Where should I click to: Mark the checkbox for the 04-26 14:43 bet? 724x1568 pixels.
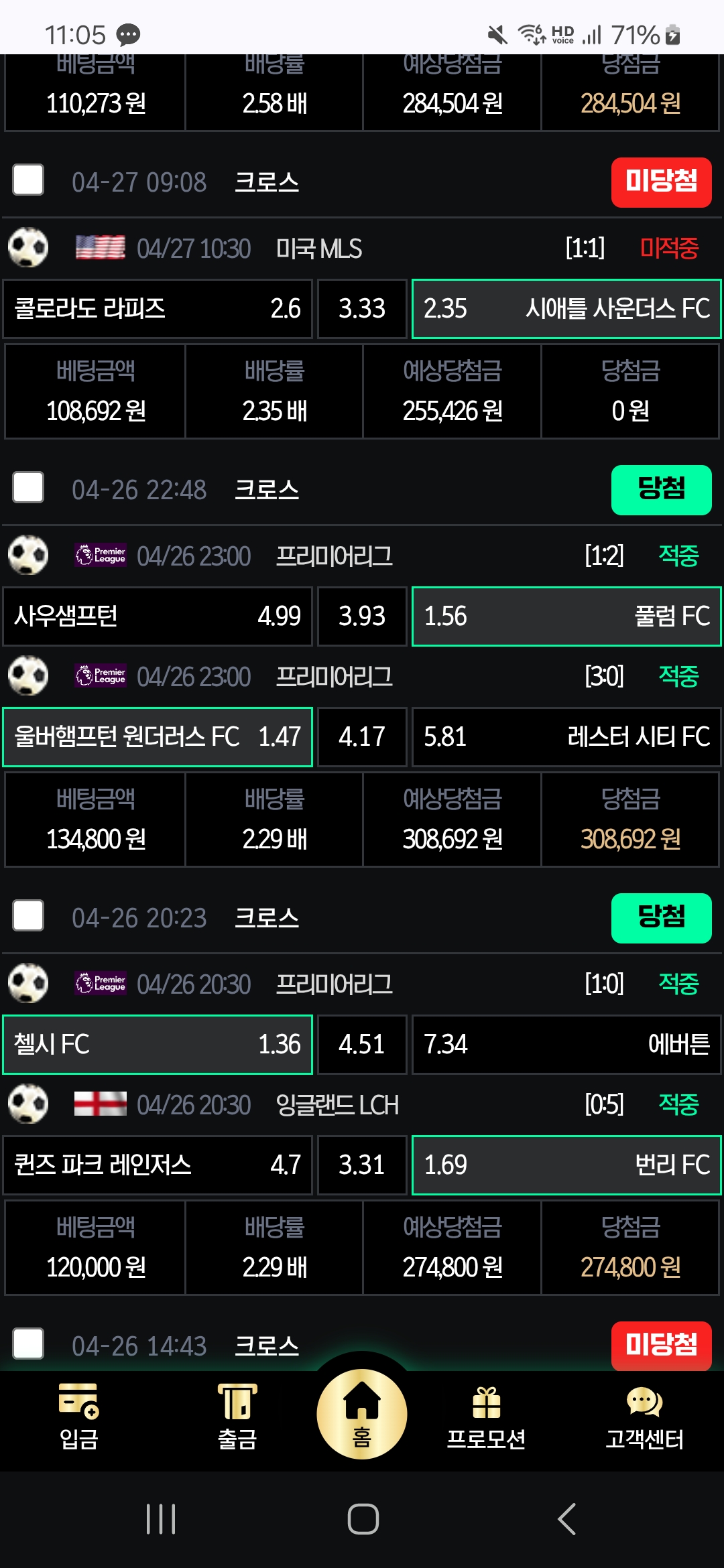coord(28,1344)
